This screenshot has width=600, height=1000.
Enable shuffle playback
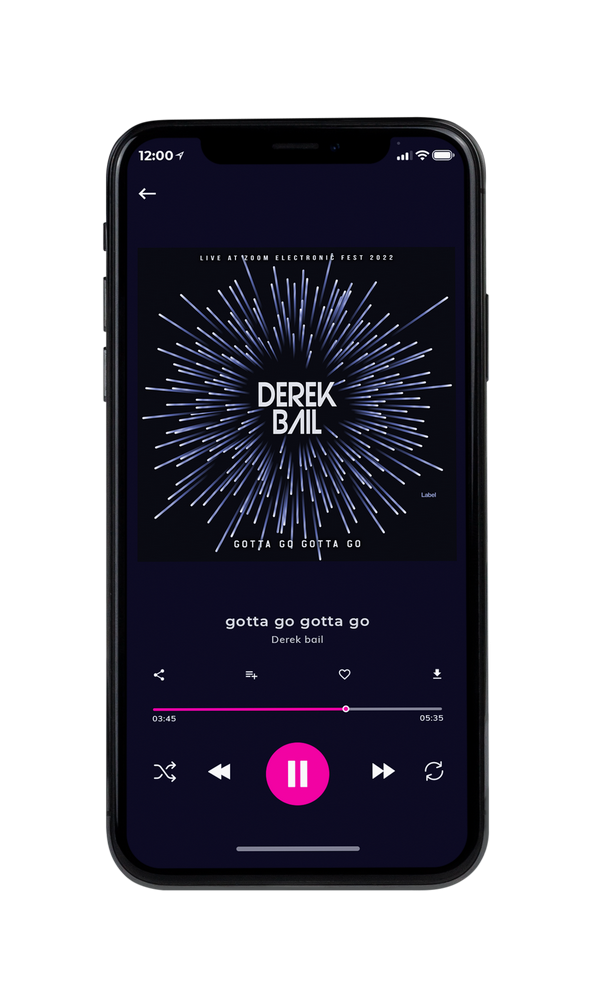click(x=165, y=772)
